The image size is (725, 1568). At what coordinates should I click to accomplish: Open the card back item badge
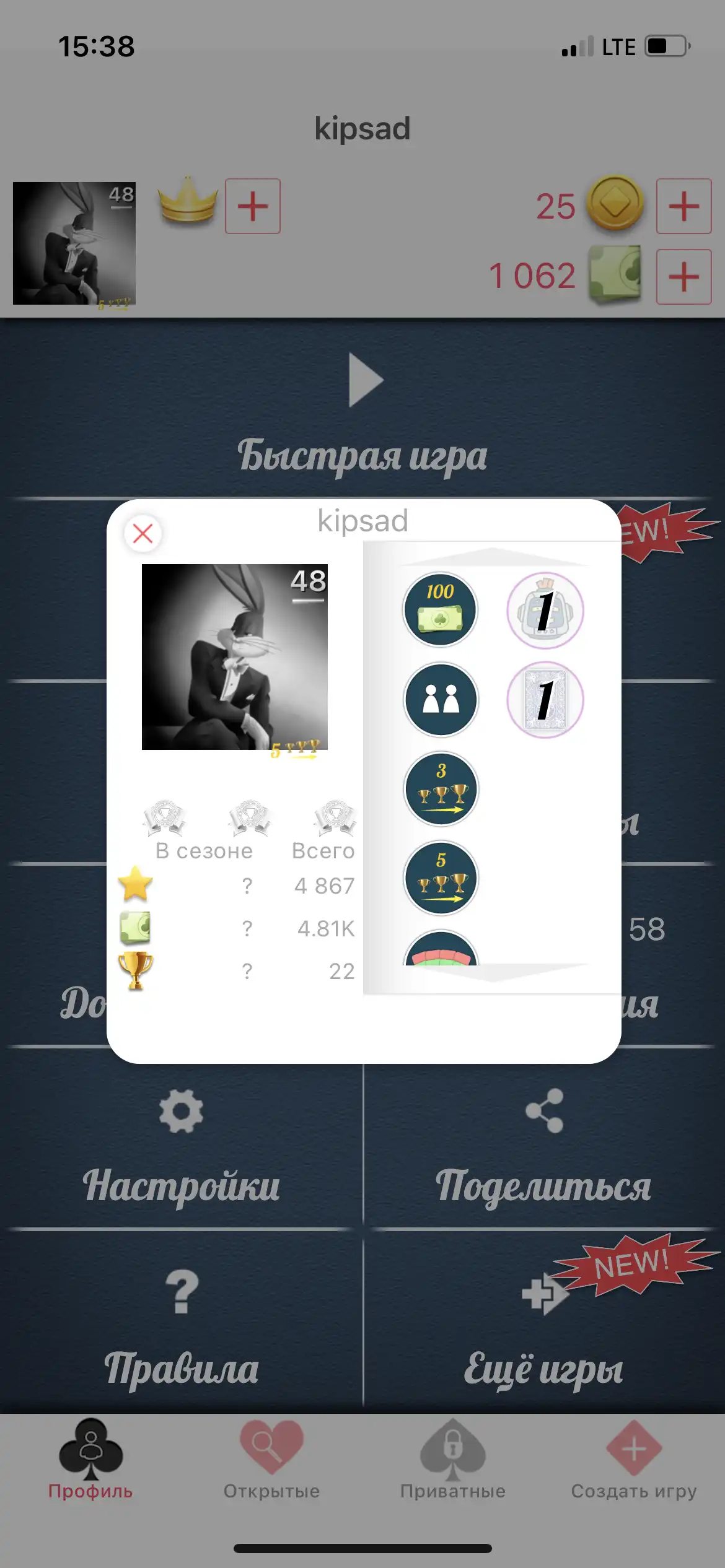coord(545,700)
